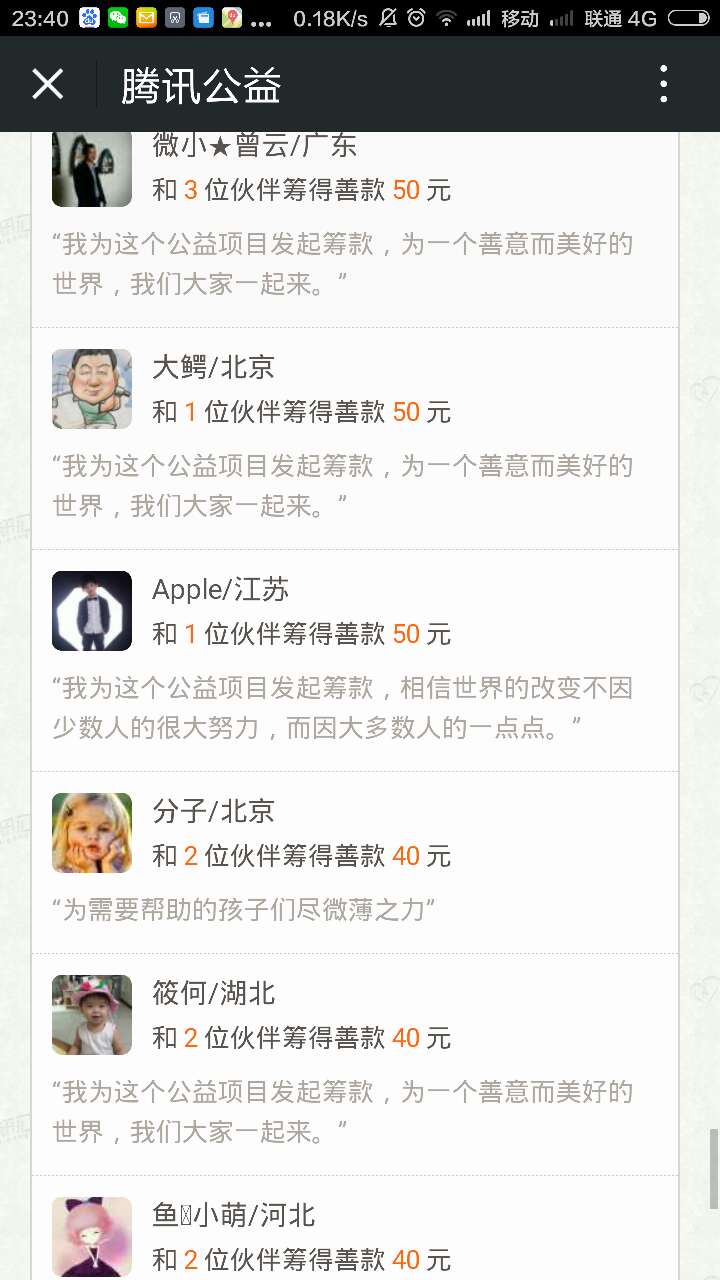Viewport: 720px width, 1280px height.
Task: View 鱼小萌/河北 fundraising entry
Action: pyautogui.click(x=355, y=1236)
